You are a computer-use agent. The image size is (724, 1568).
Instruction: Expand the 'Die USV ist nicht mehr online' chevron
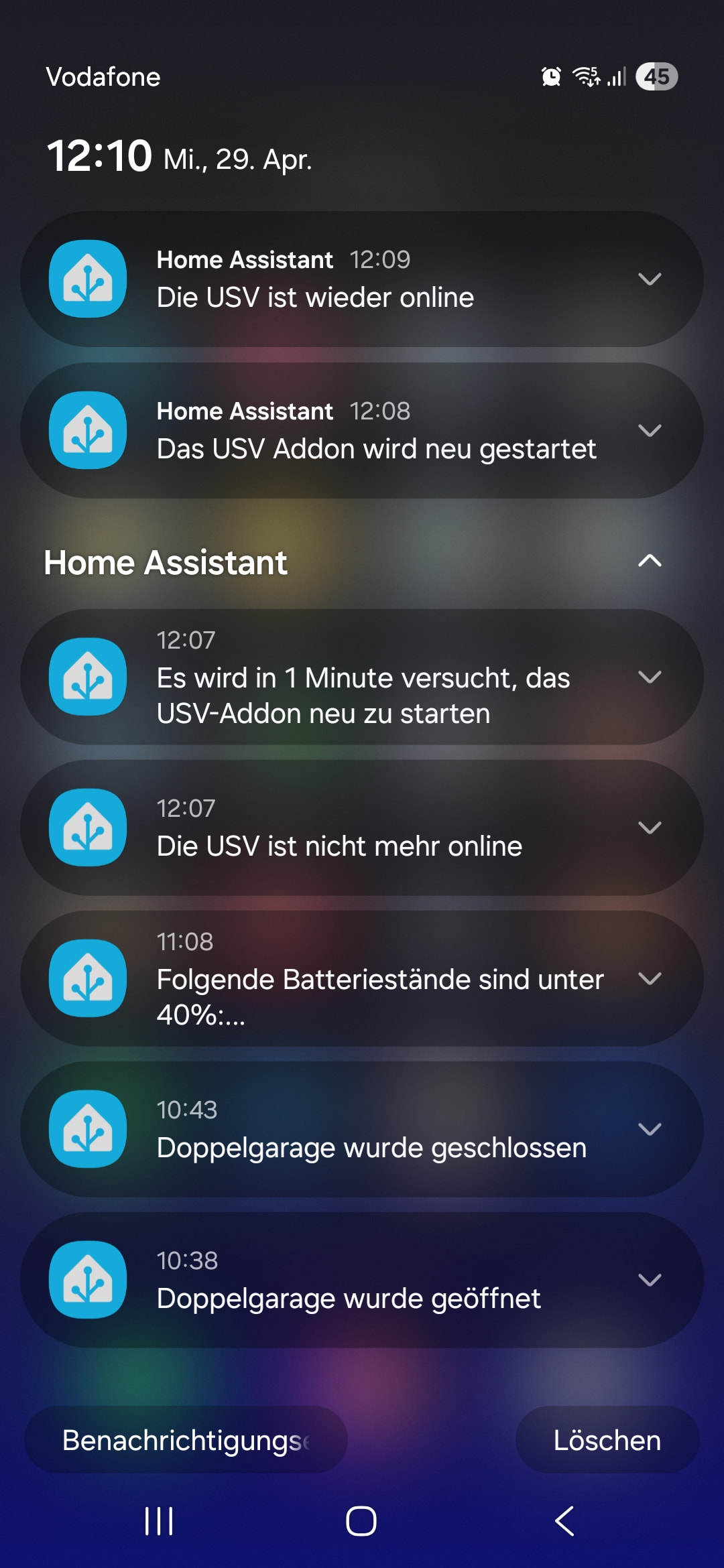650,828
